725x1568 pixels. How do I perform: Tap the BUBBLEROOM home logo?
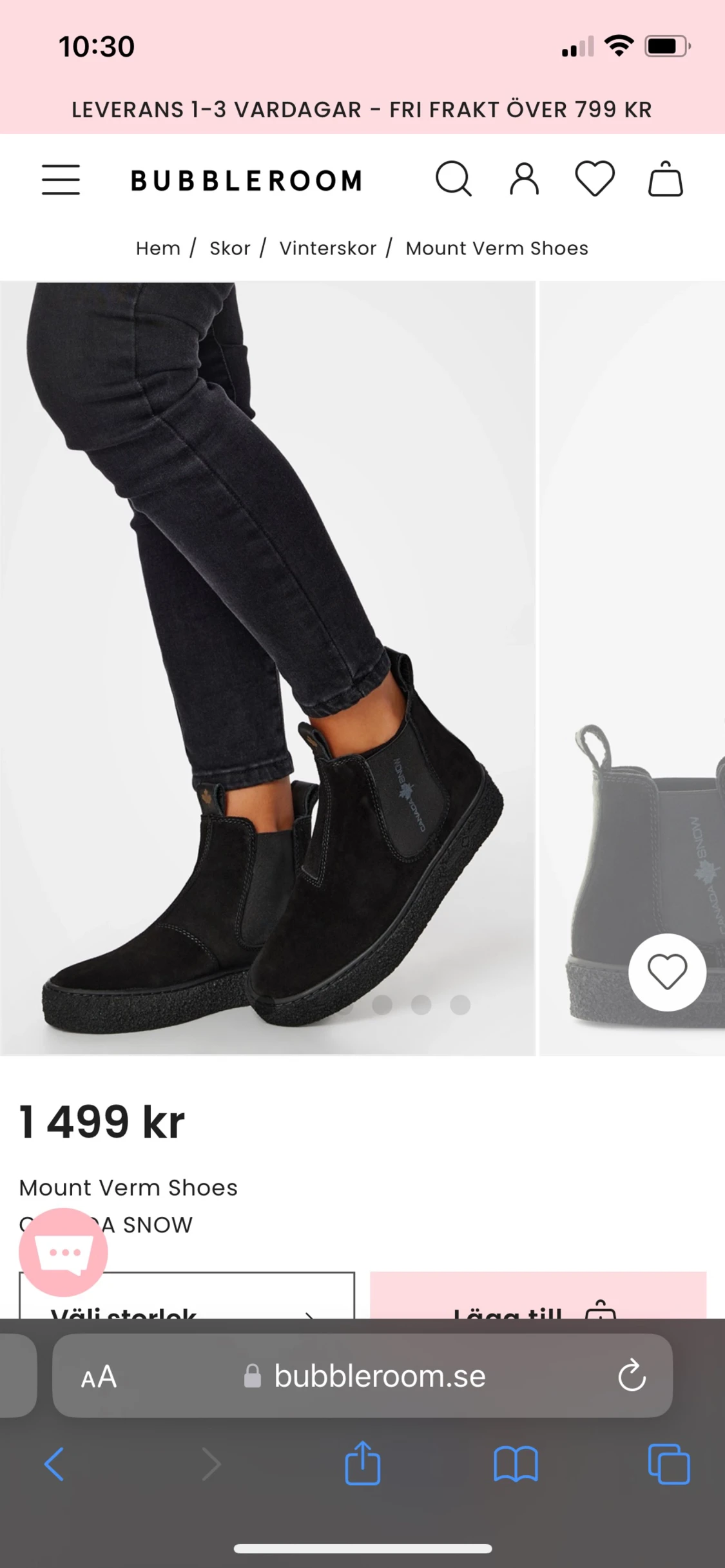click(x=247, y=180)
